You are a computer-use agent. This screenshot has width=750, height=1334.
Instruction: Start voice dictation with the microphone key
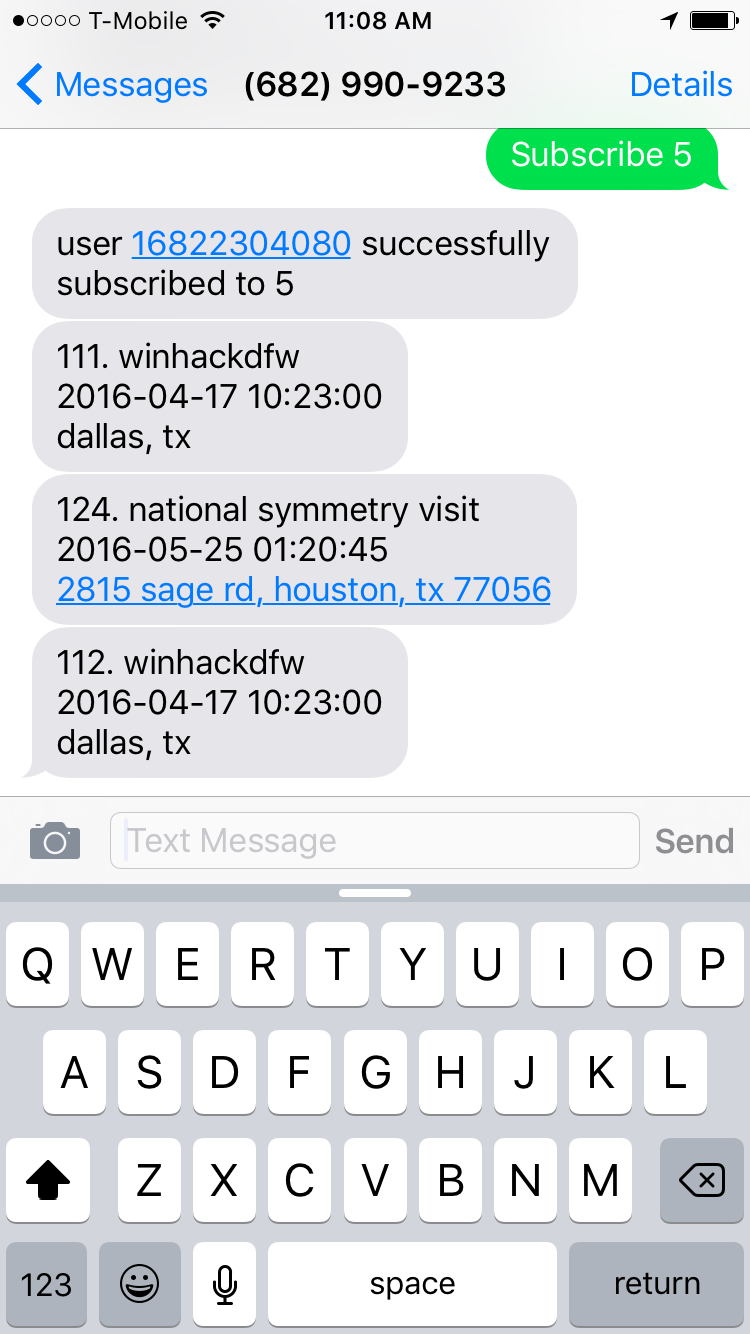coord(225,1284)
